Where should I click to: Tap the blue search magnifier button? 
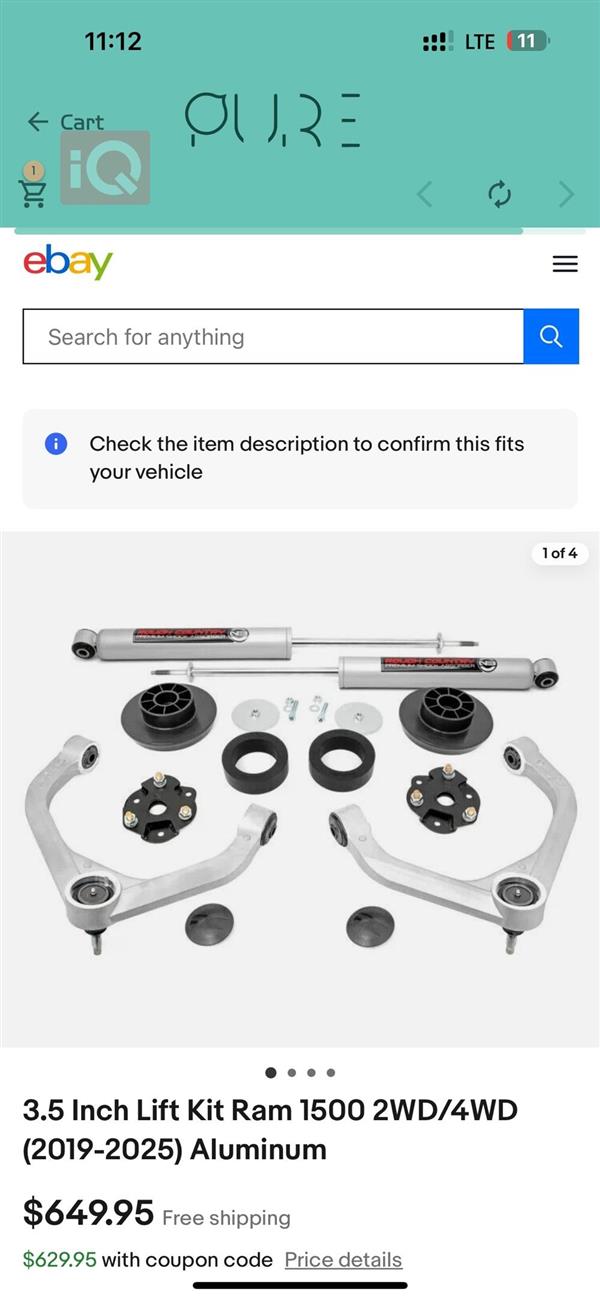551,337
